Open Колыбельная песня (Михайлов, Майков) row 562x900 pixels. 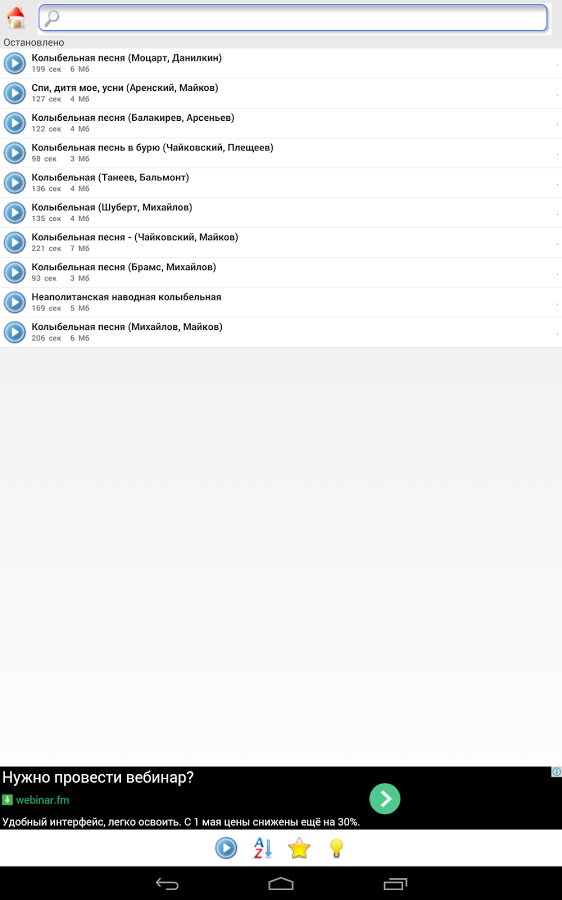tap(281, 332)
